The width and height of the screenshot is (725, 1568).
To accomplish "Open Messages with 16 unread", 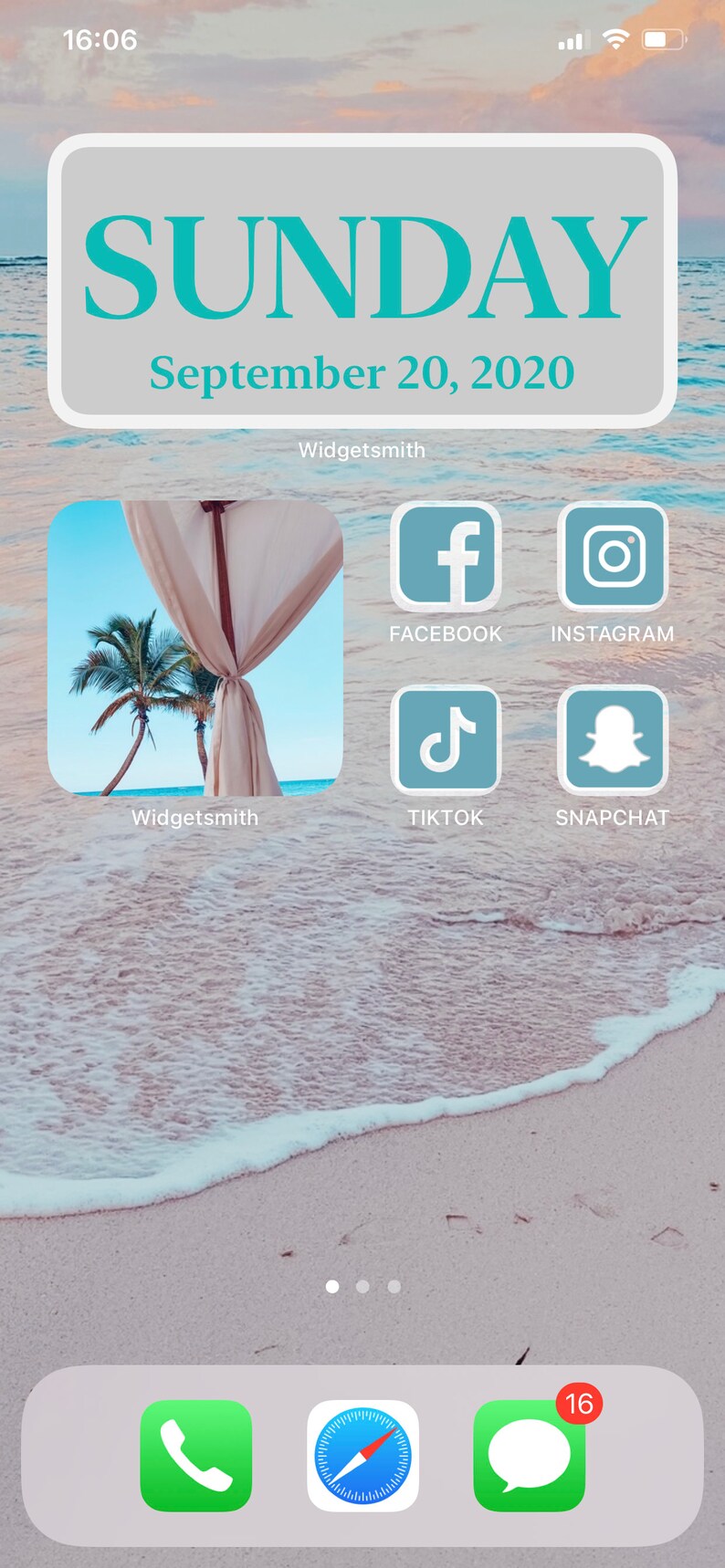I will (530, 1456).
